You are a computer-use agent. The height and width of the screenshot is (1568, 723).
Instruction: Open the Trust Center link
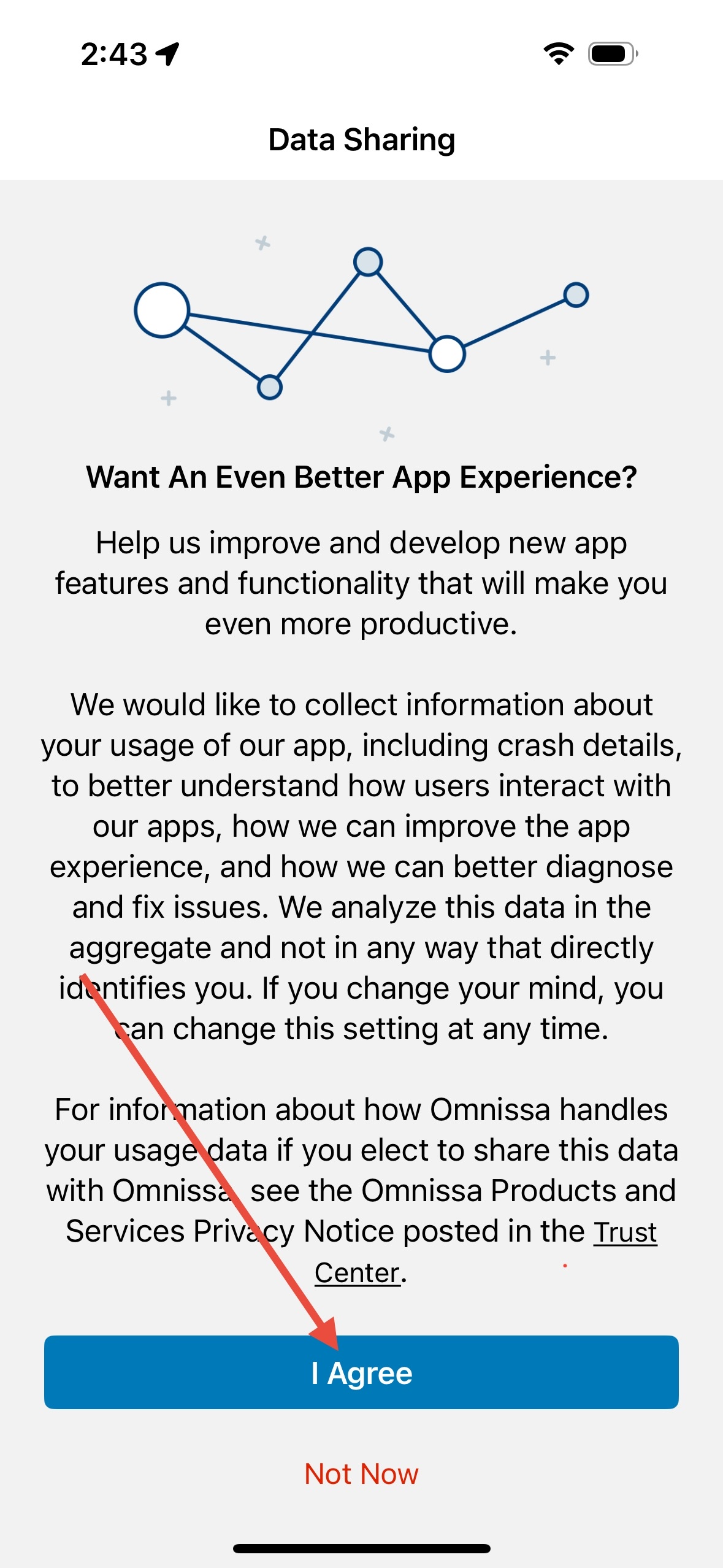[624, 1232]
